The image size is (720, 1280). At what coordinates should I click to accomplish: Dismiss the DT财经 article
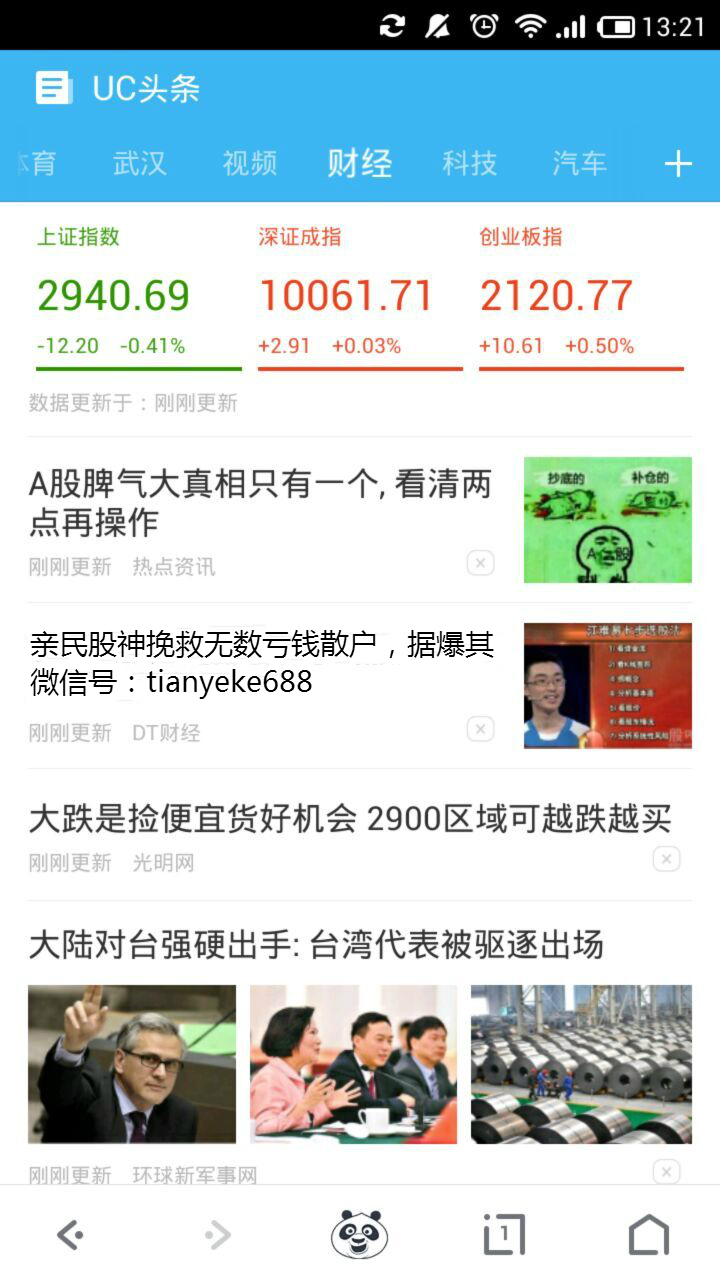click(480, 729)
